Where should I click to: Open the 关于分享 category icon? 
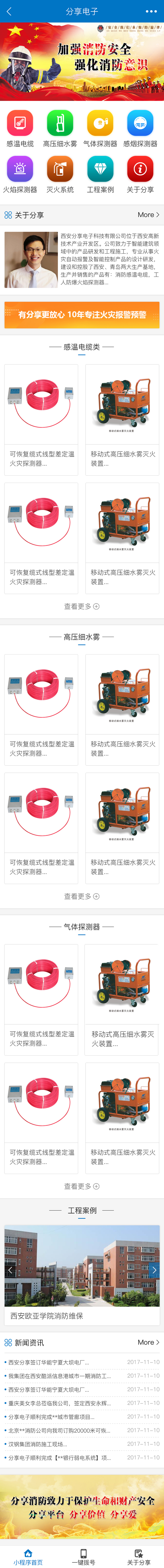point(140,174)
